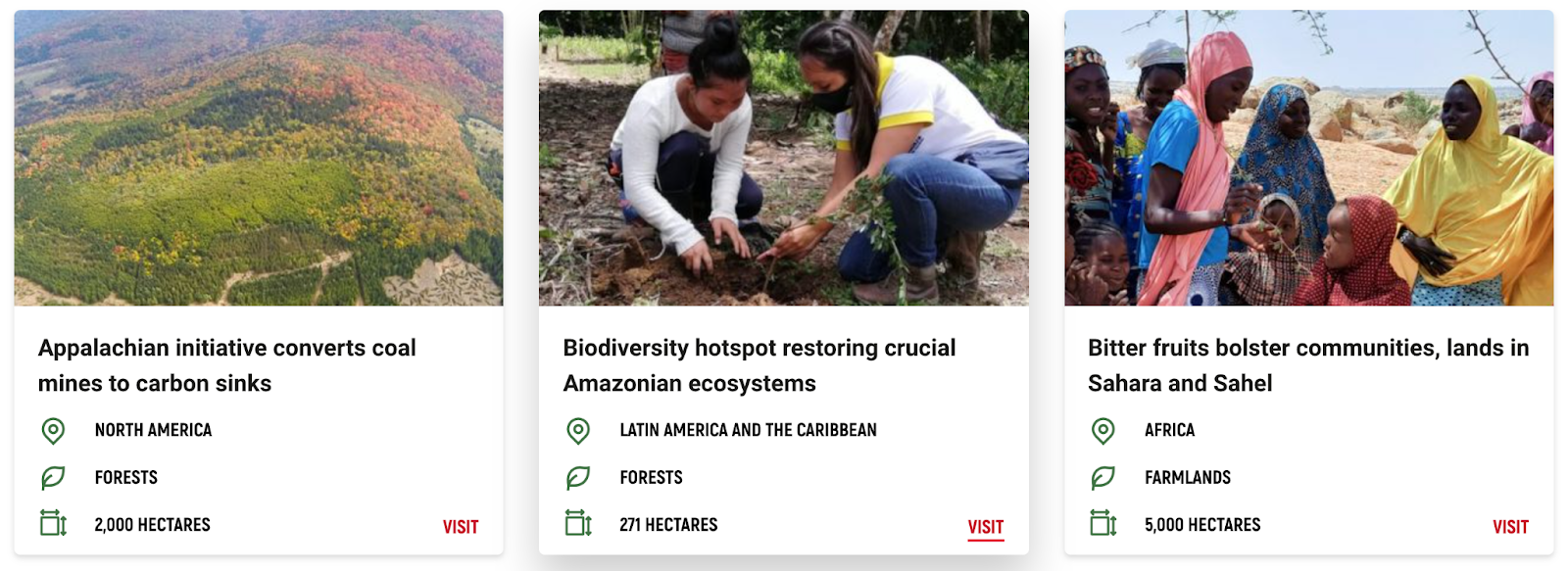Visit the Appalachian initiative page

click(x=460, y=527)
